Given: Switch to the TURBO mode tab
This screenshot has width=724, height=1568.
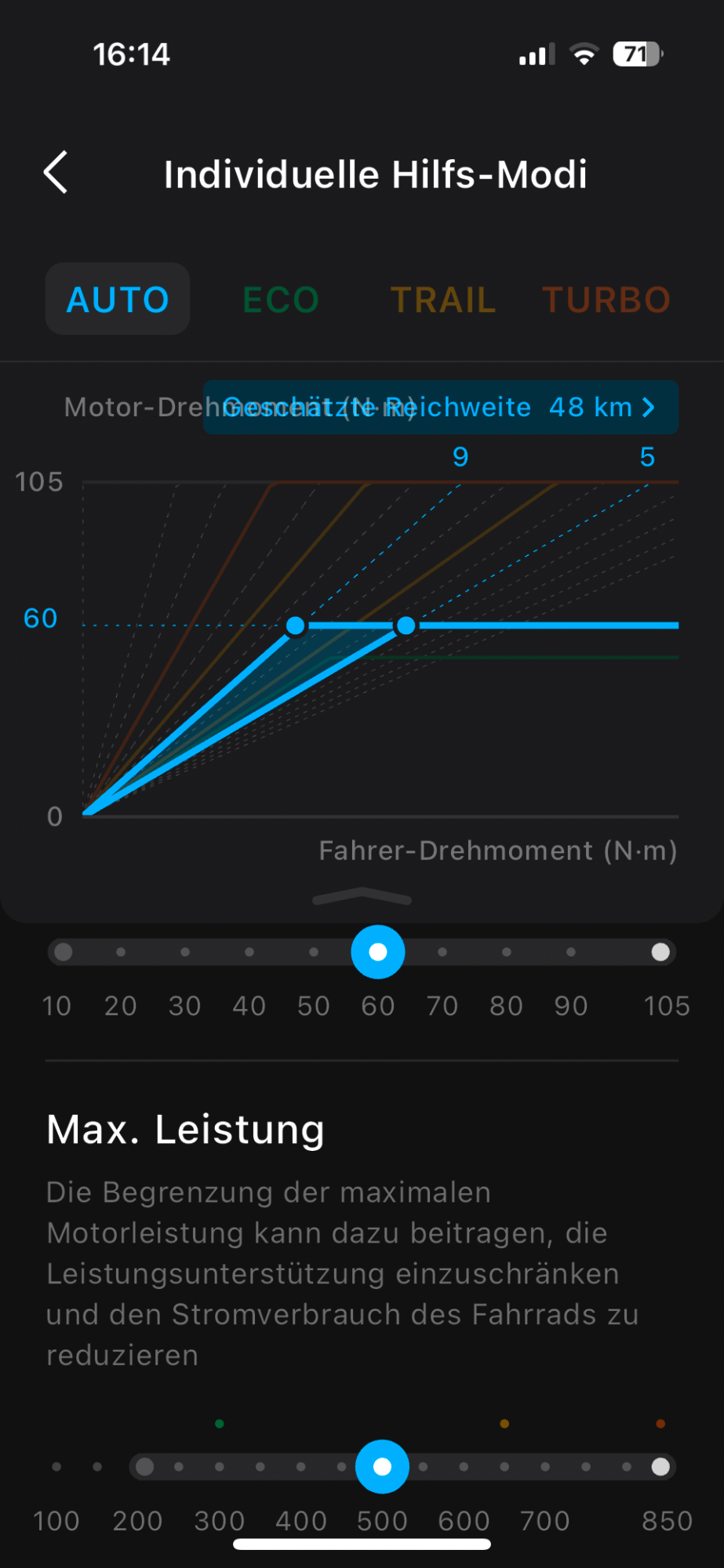Looking at the screenshot, I should pos(606,299).
